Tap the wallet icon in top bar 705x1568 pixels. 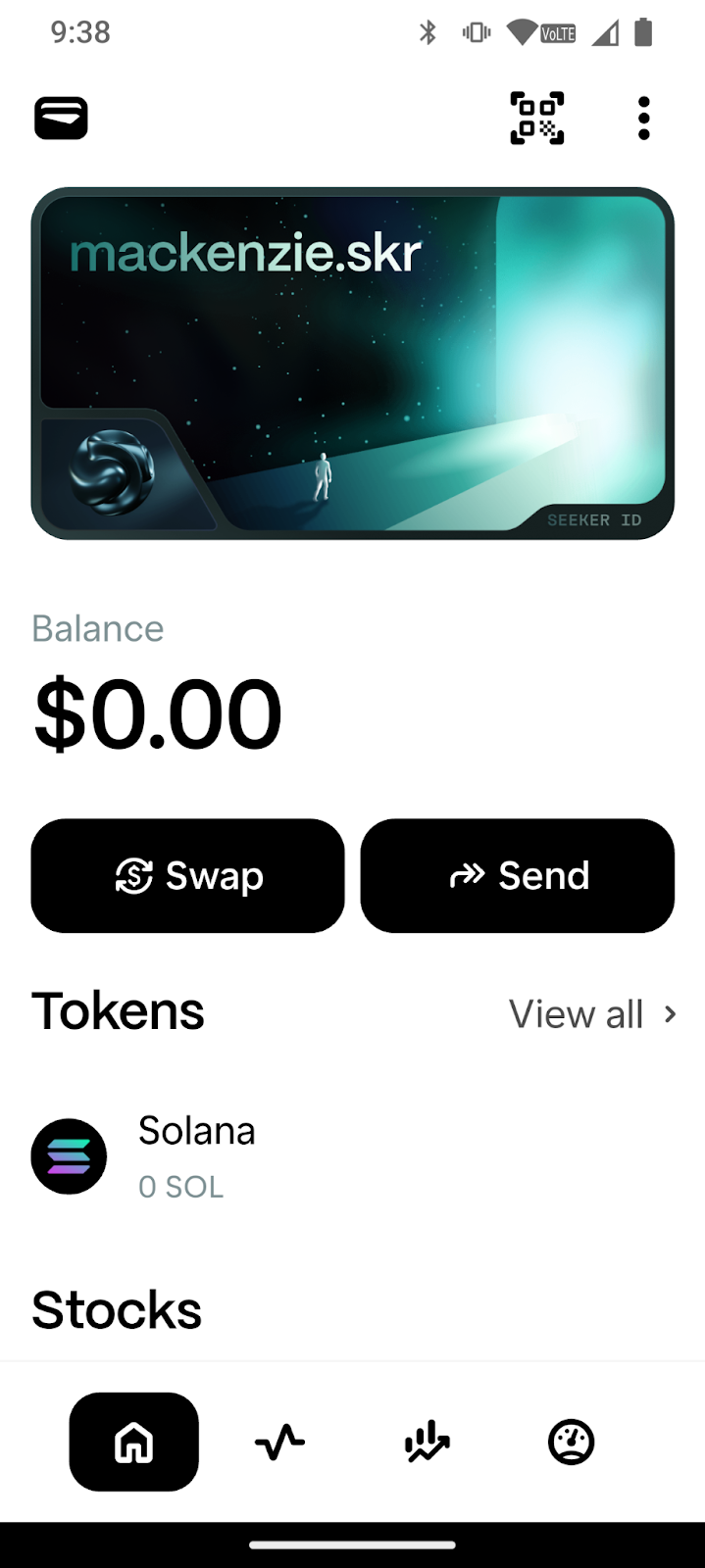[61, 119]
